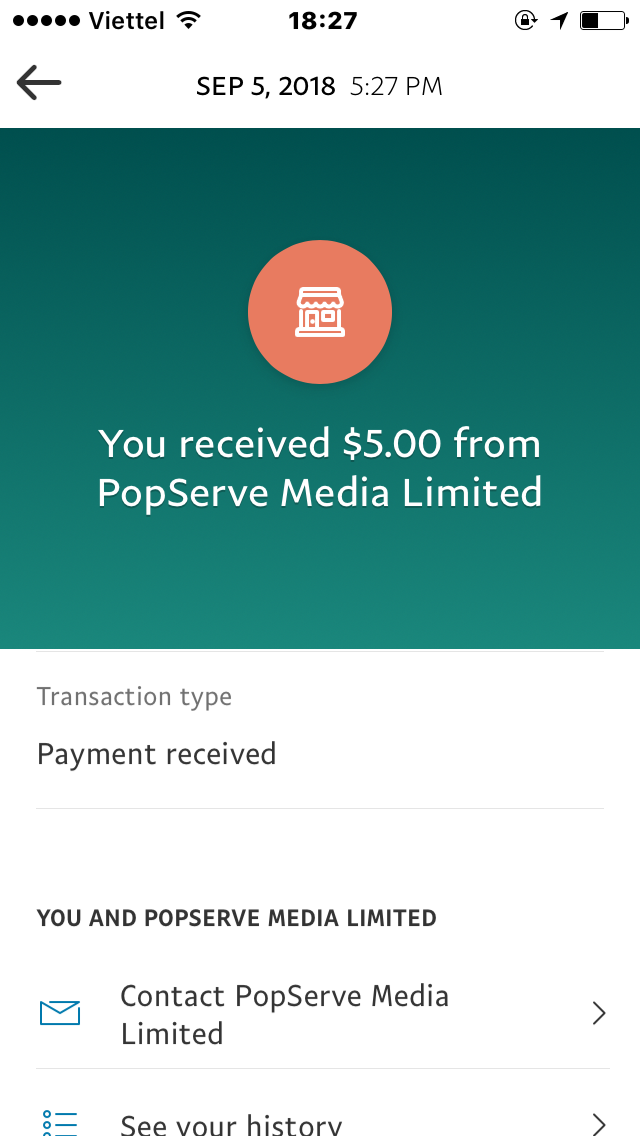Go back using the arrow icon

[39, 84]
